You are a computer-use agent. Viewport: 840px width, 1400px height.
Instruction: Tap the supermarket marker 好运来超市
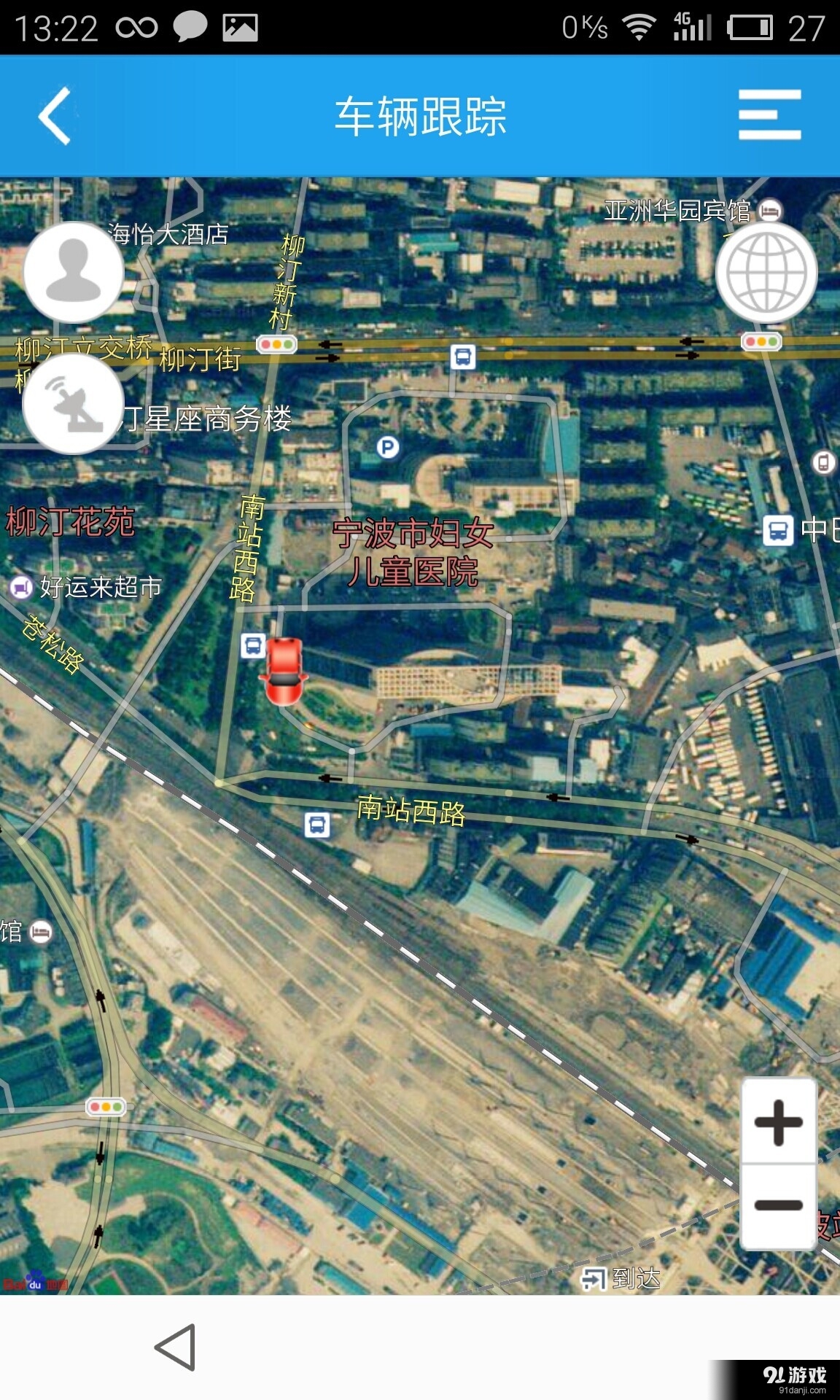pos(20,586)
